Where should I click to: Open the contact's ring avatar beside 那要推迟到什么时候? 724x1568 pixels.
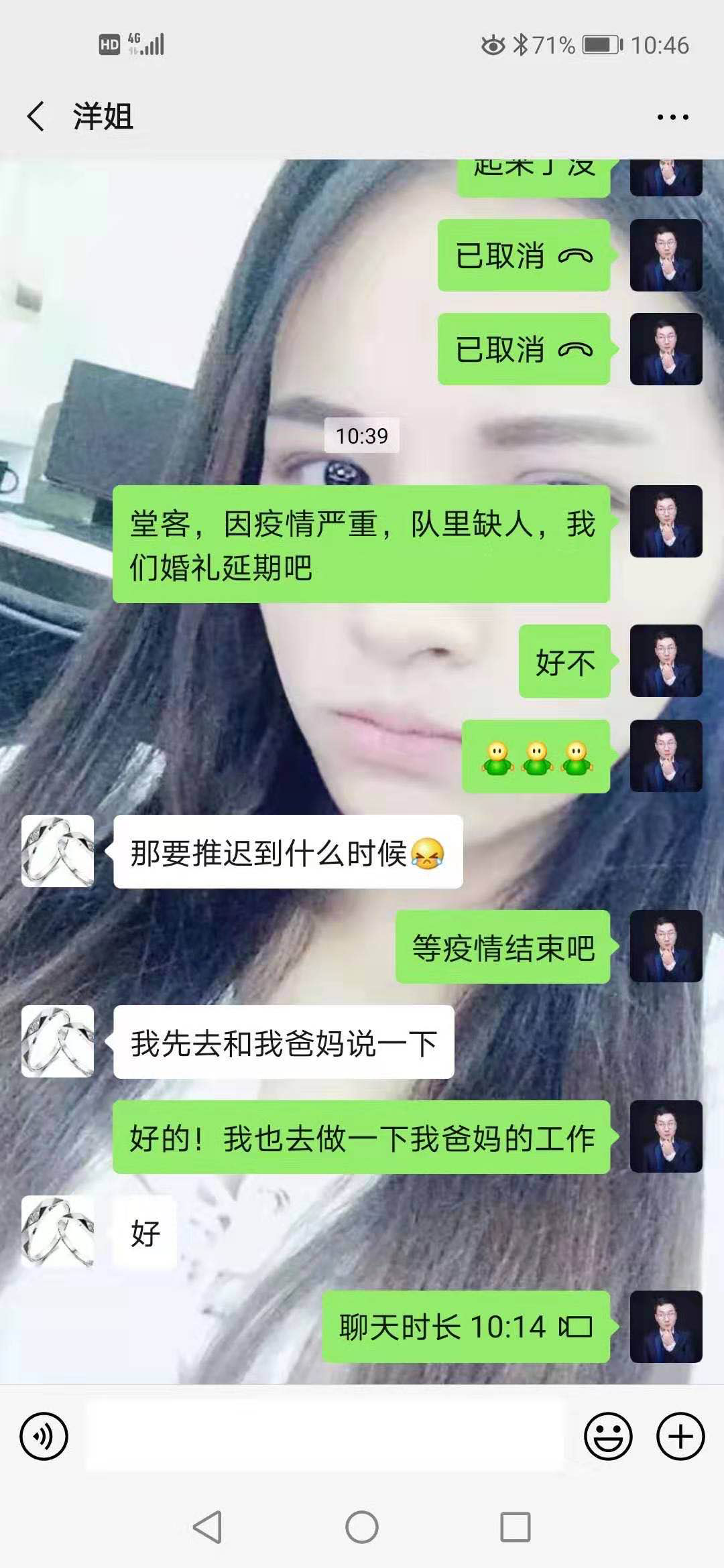58,851
